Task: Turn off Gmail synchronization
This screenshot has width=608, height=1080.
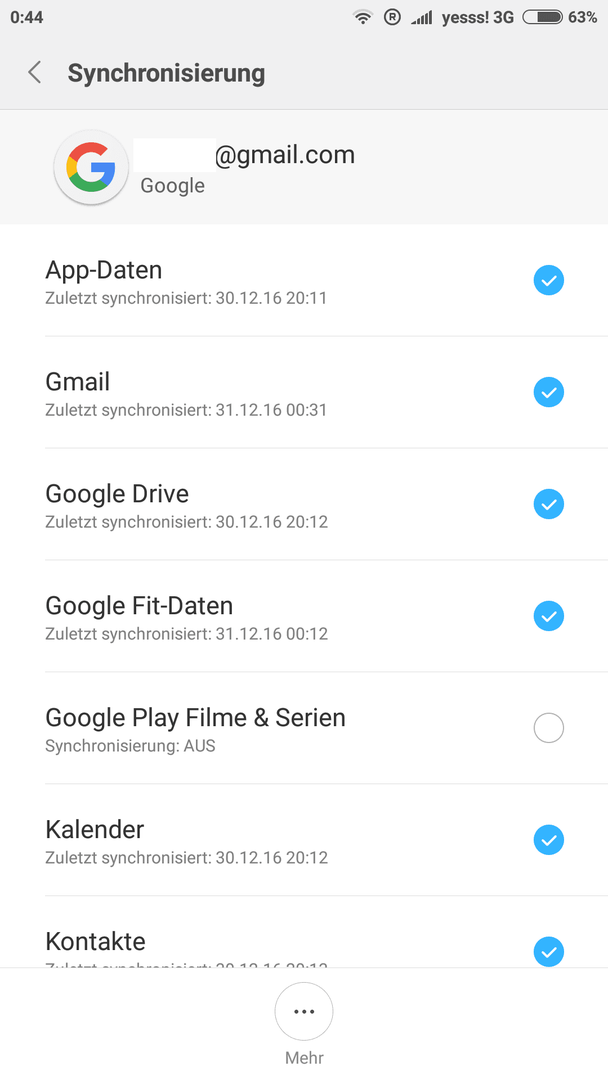Action: (549, 392)
